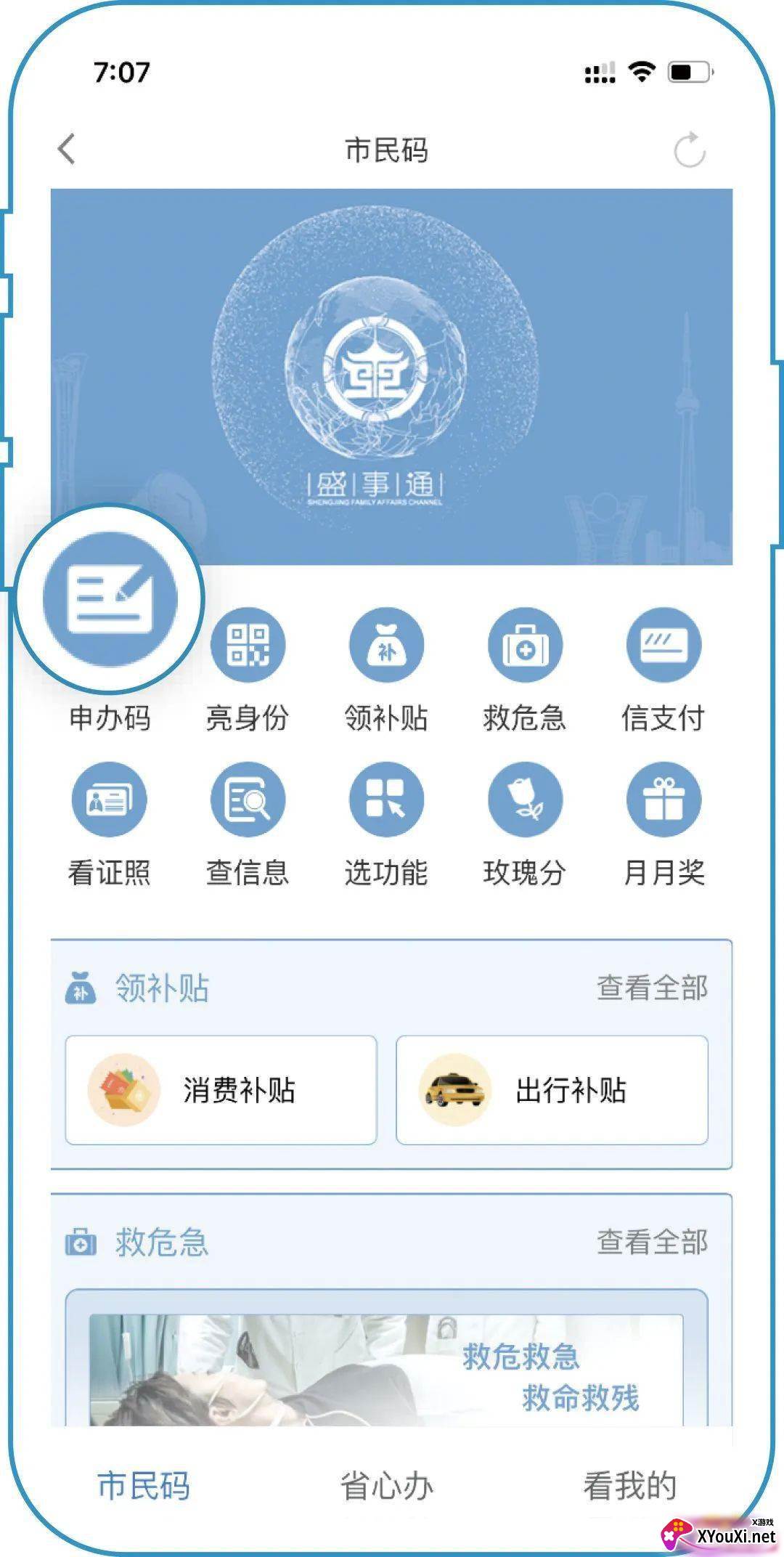Open the 出行补贴 card
Screen dimensions: 784x1557
(552, 1090)
